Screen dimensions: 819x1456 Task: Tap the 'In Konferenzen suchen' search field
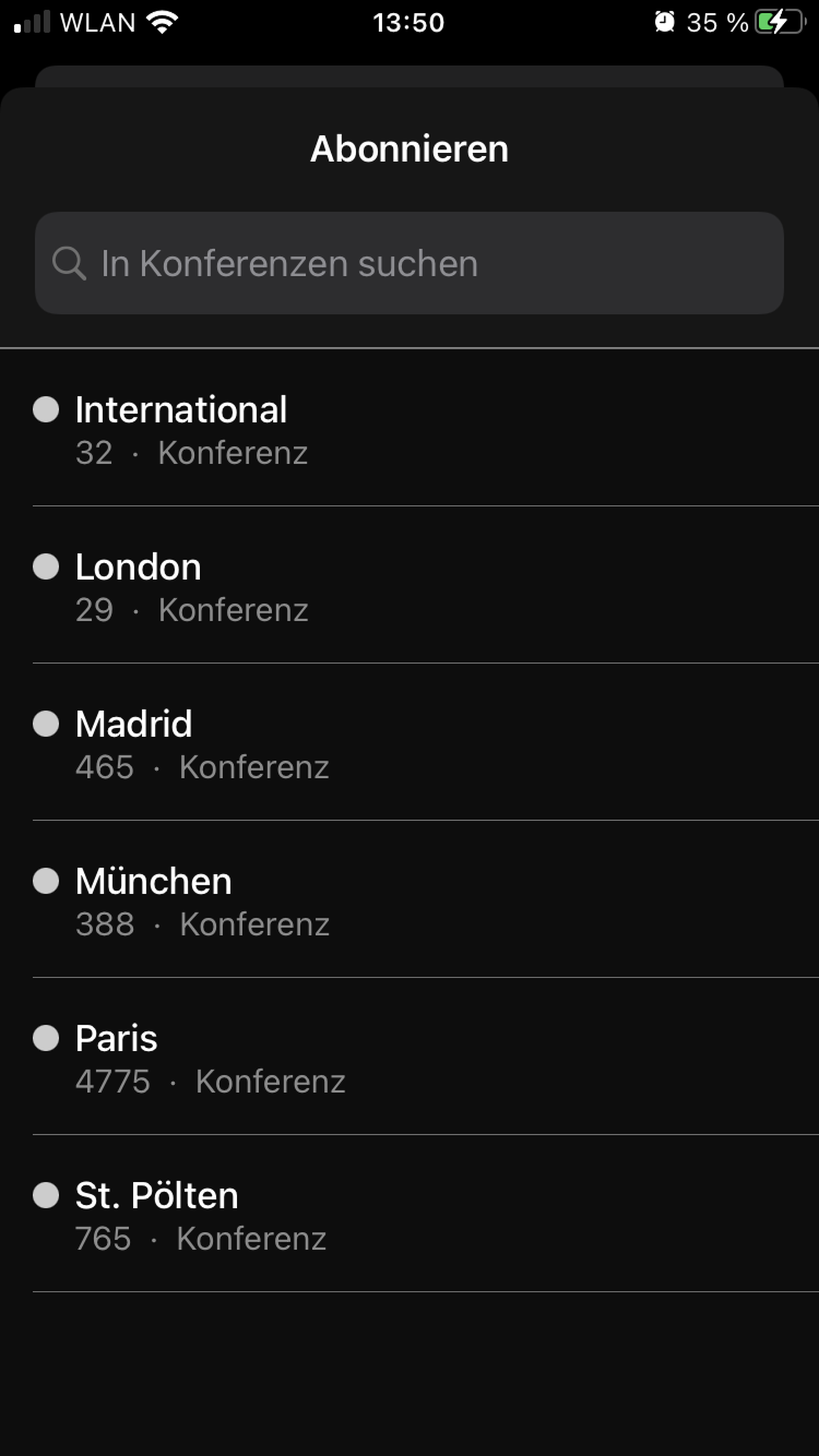coord(409,263)
